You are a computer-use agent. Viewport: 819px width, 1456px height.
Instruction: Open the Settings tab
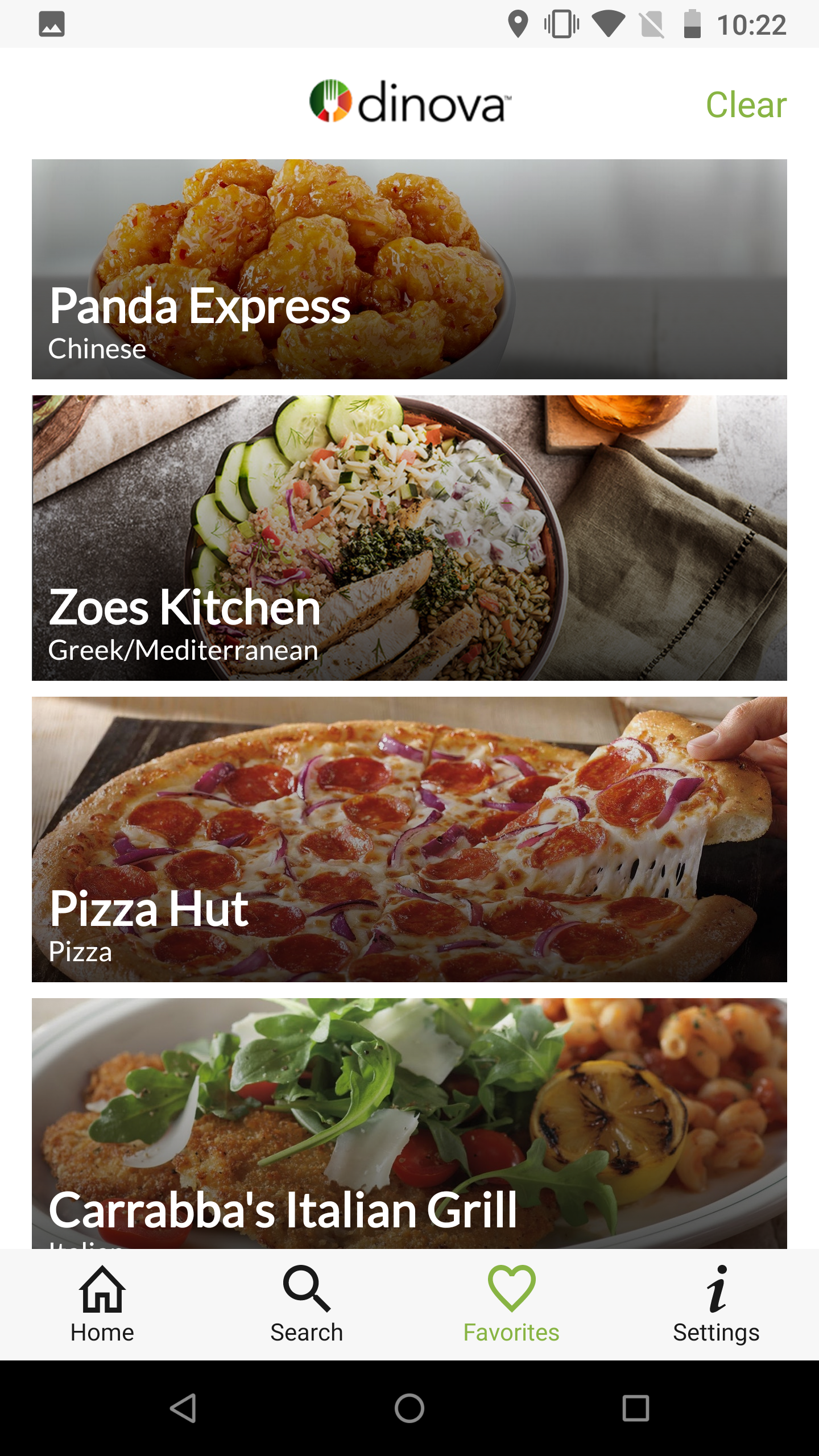[716, 1304]
